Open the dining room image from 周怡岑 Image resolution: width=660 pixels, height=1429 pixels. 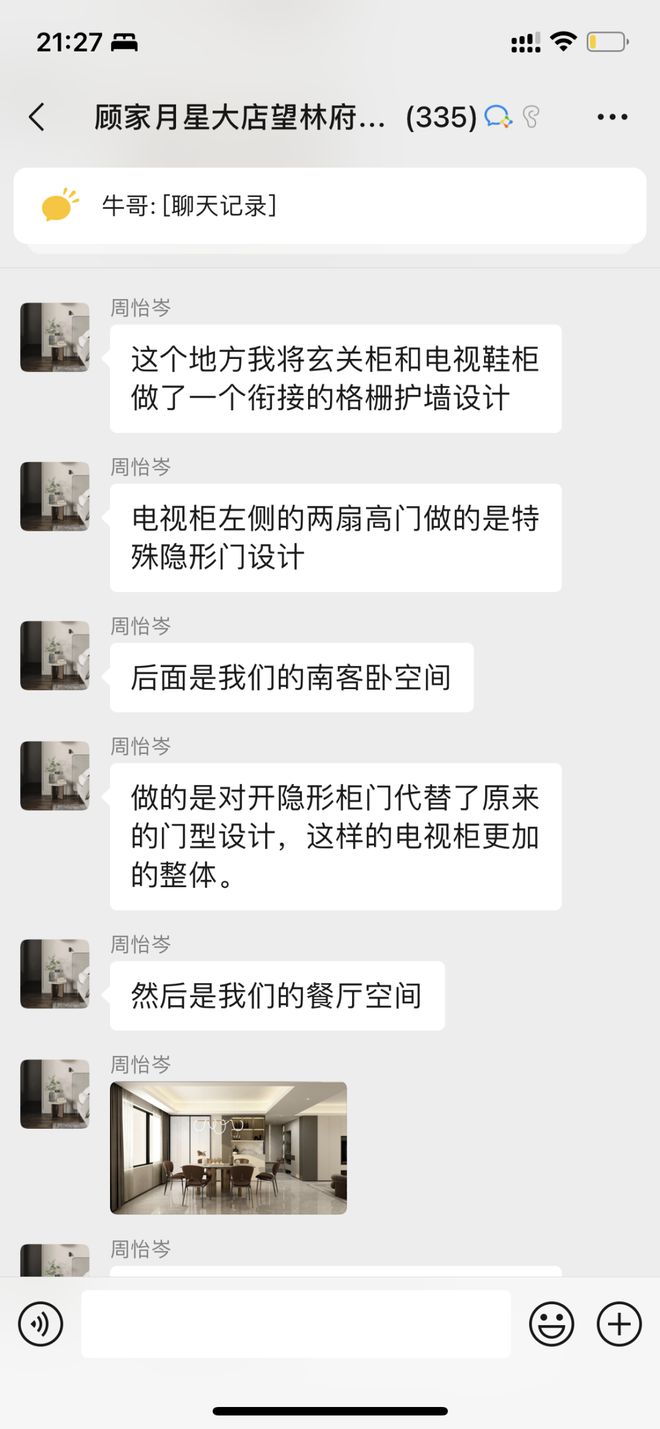[x=228, y=1147]
